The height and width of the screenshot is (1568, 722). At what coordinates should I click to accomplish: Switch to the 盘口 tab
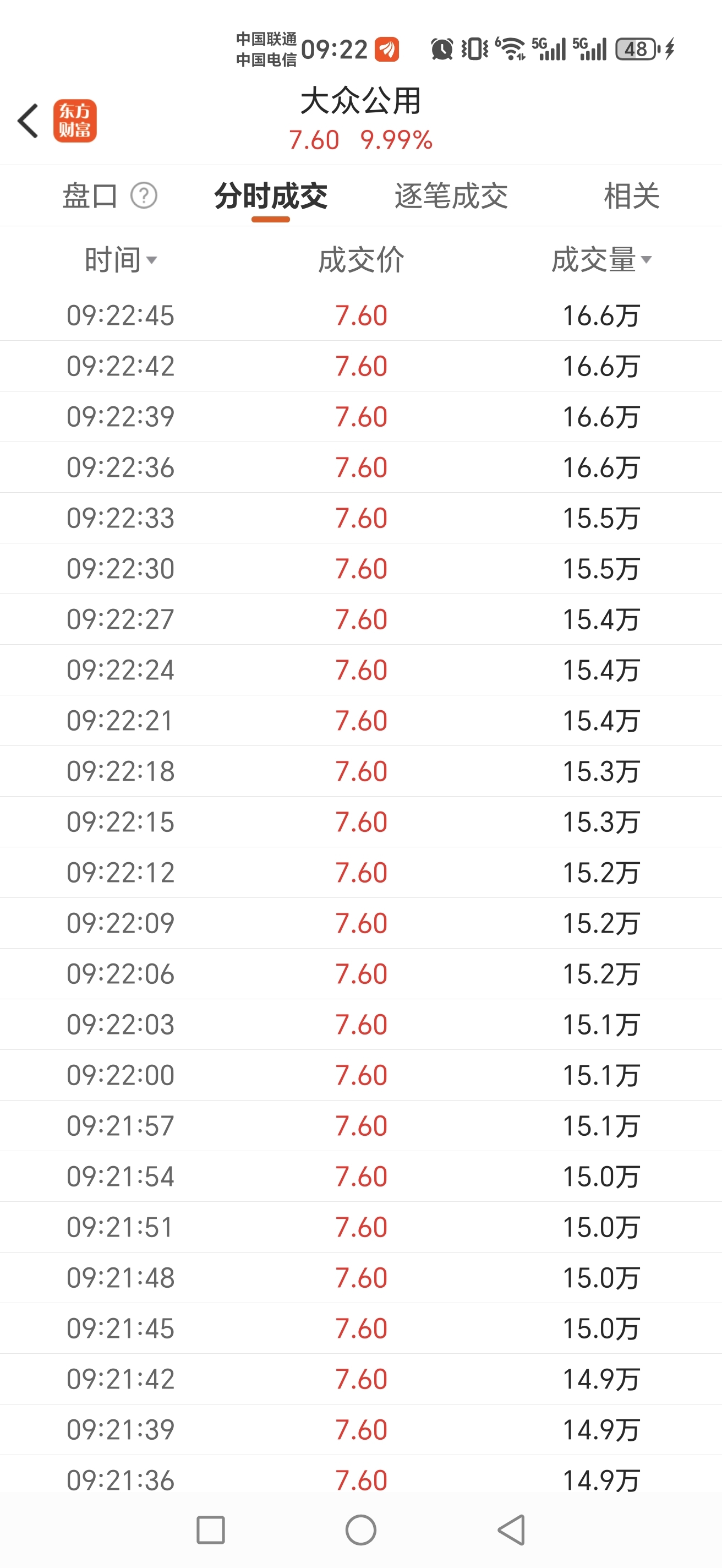[x=90, y=196]
